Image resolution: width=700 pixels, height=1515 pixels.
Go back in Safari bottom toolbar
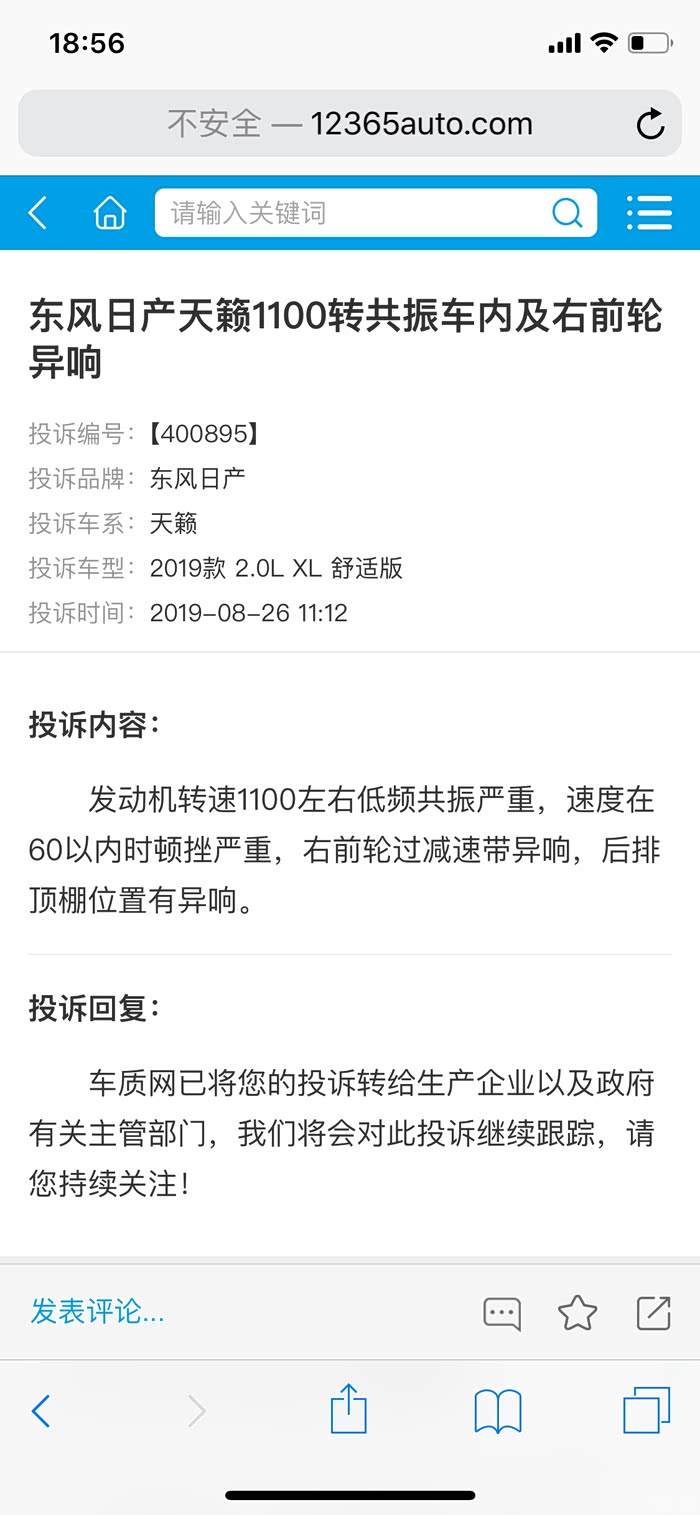click(x=41, y=1411)
